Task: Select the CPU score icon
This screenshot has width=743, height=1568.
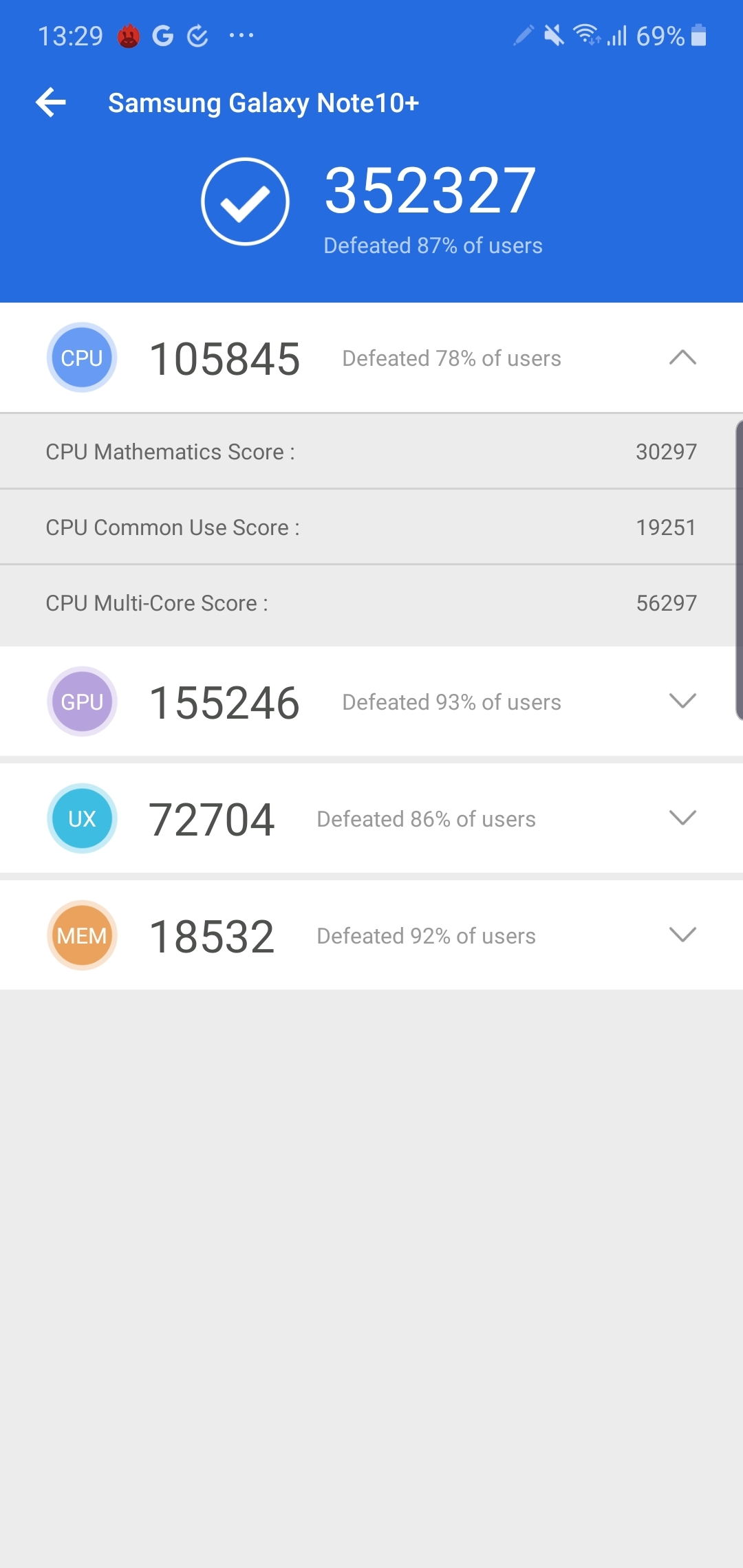Action: [x=81, y=358]
